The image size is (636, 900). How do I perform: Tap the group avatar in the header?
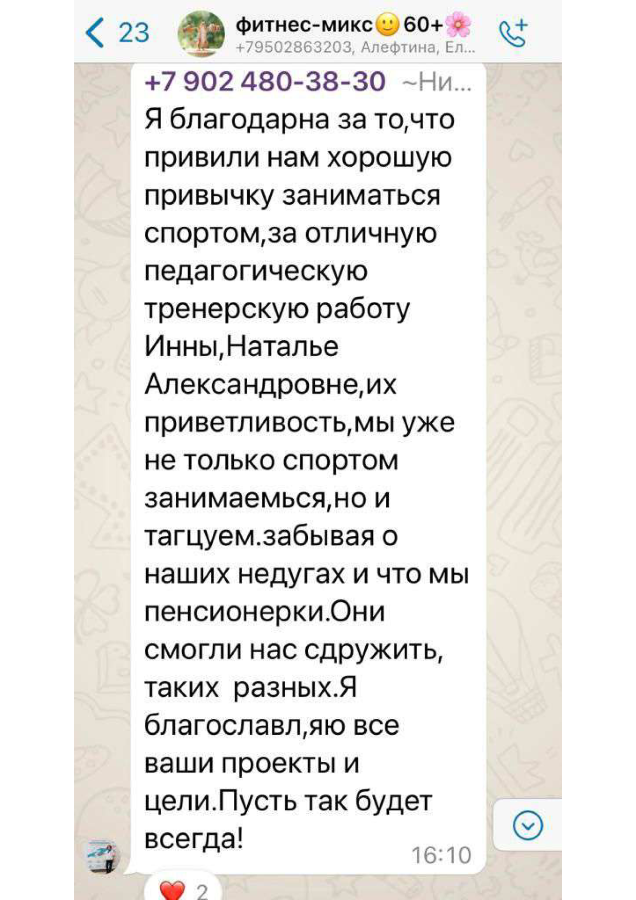[x=201, y=35]
